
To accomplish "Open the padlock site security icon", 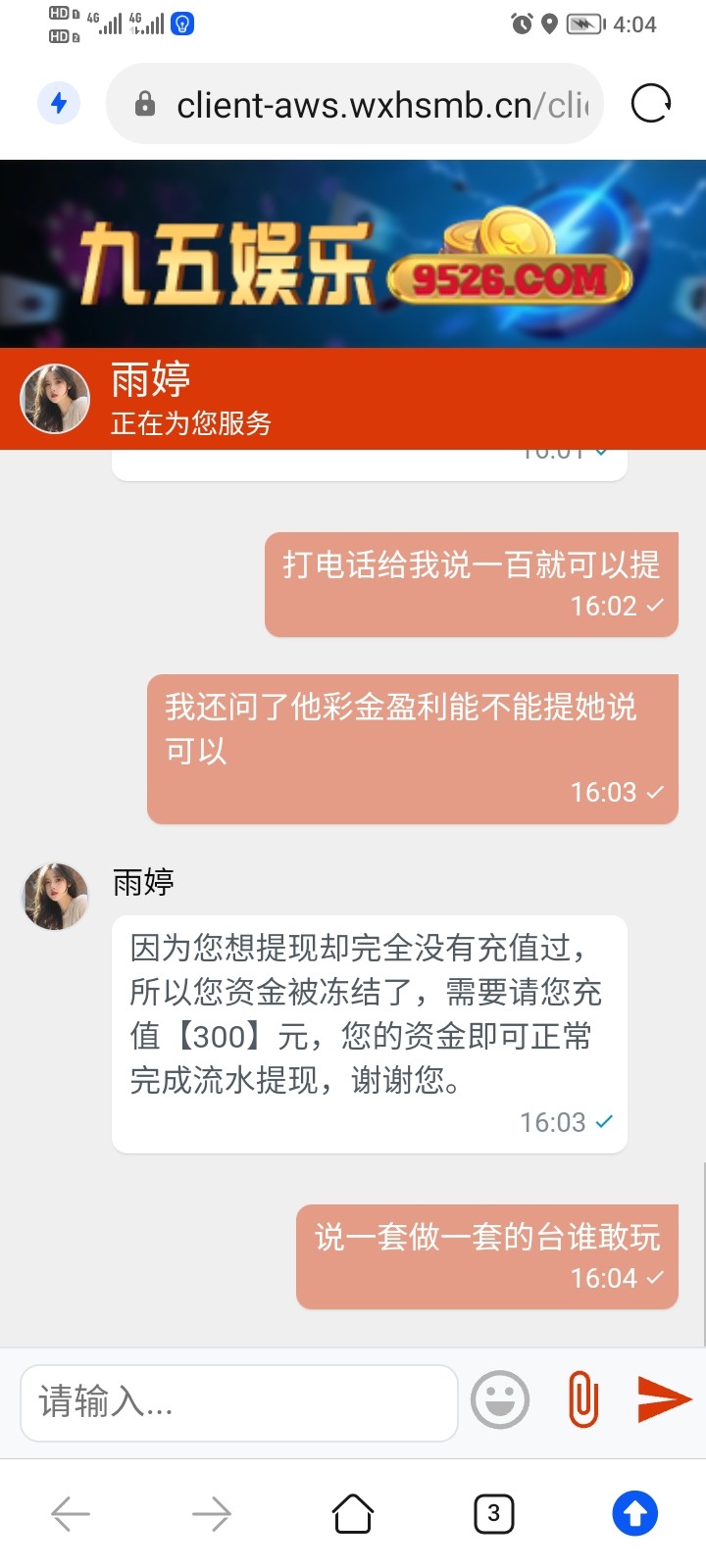I will [x=145, y=104].
